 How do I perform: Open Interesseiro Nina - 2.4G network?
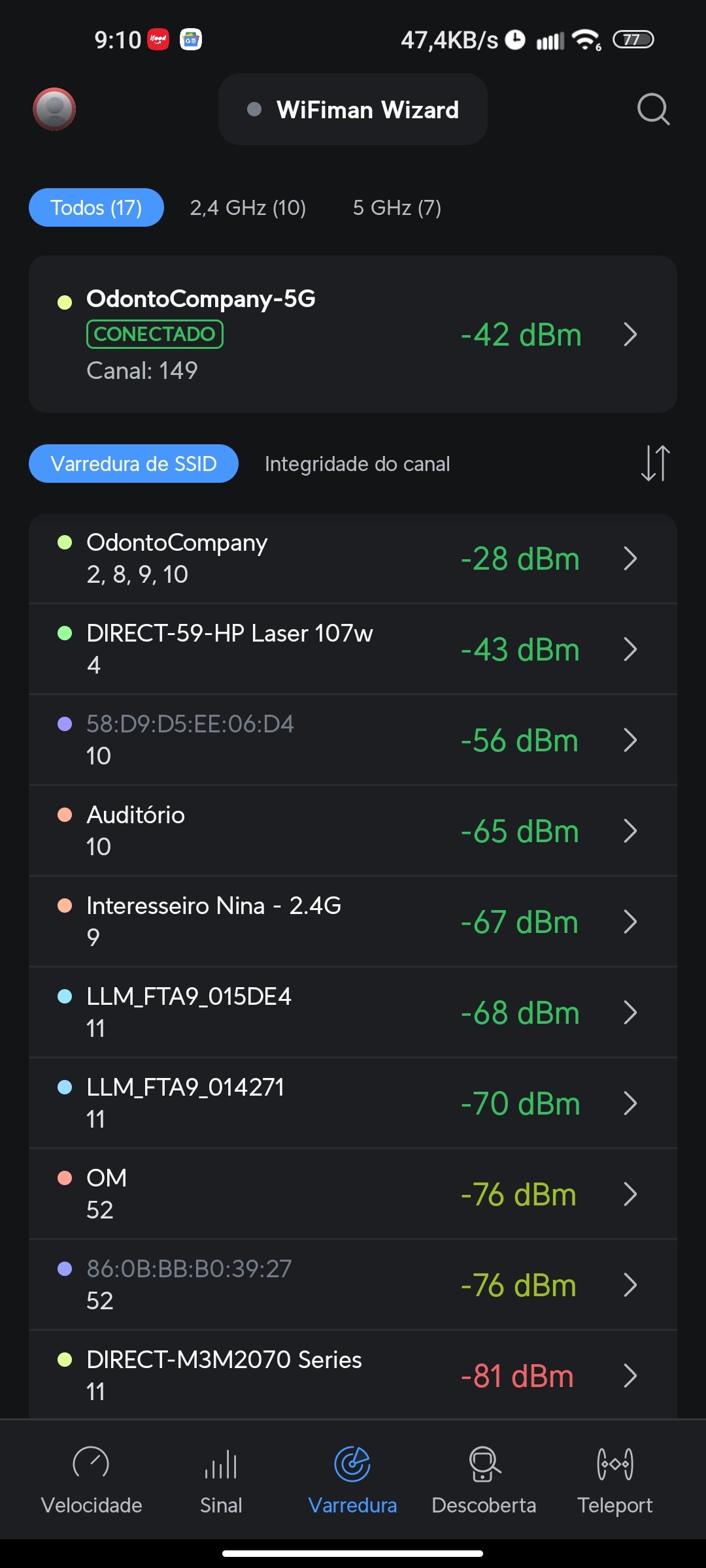click(x=353, y=921)
